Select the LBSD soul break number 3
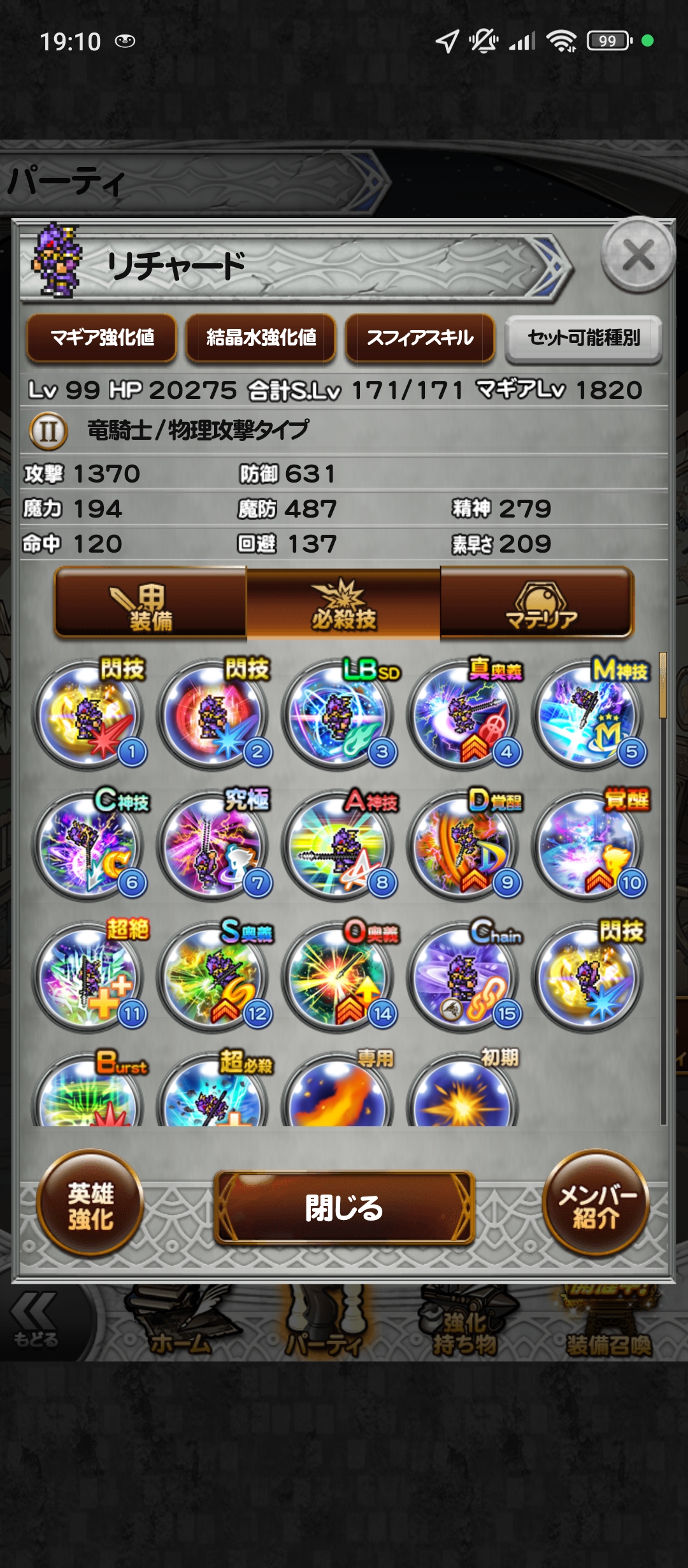 338,715
